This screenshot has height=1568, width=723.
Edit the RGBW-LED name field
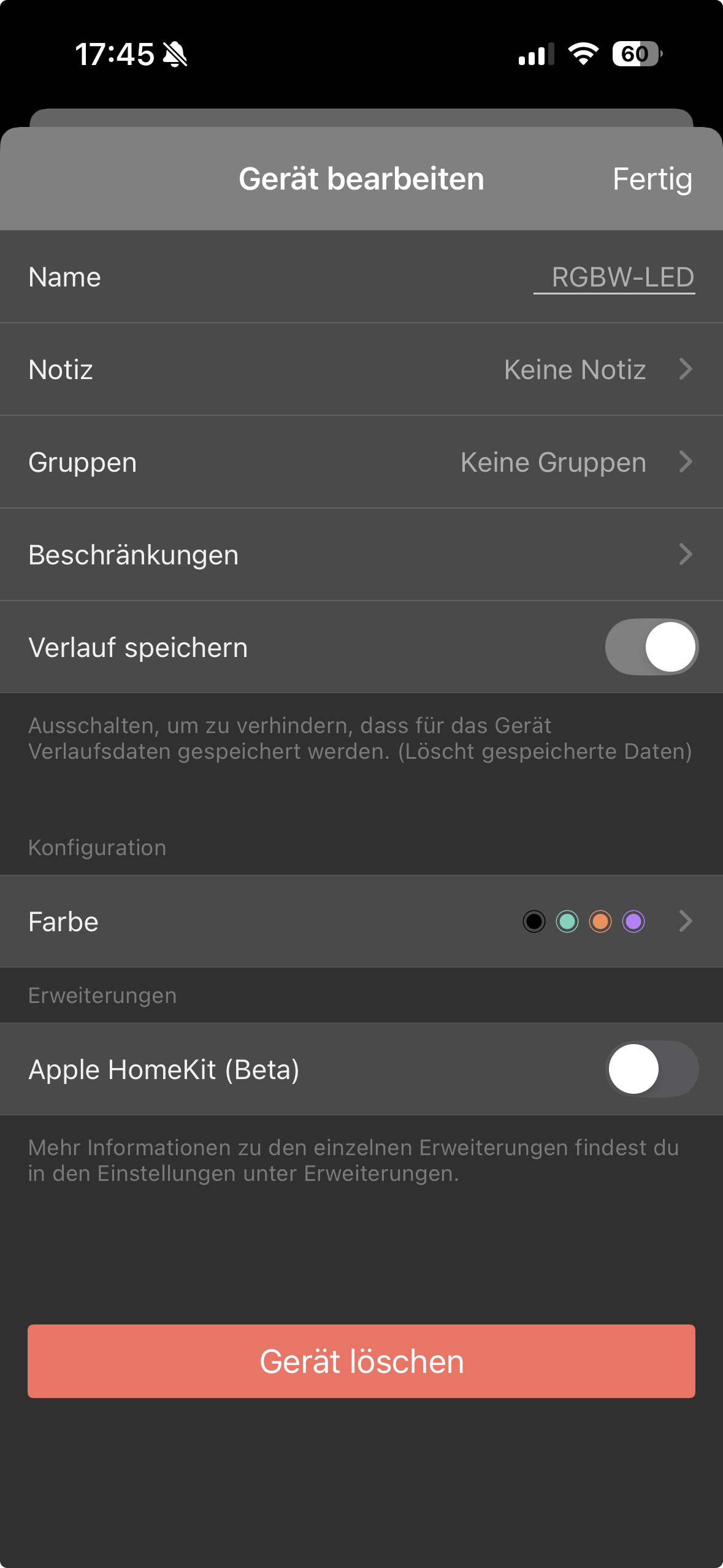[x=614, y=277]
